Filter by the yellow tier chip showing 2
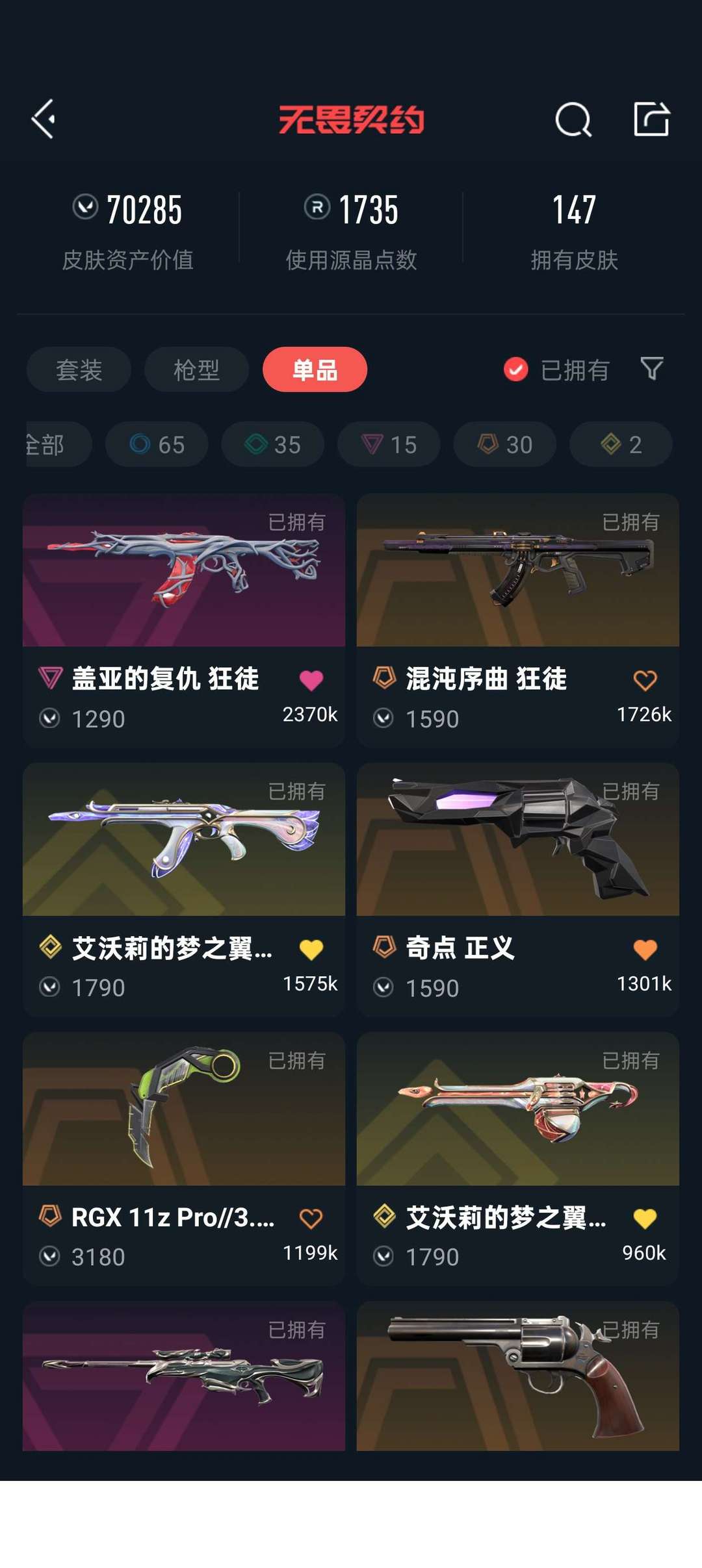 [621, 444]
